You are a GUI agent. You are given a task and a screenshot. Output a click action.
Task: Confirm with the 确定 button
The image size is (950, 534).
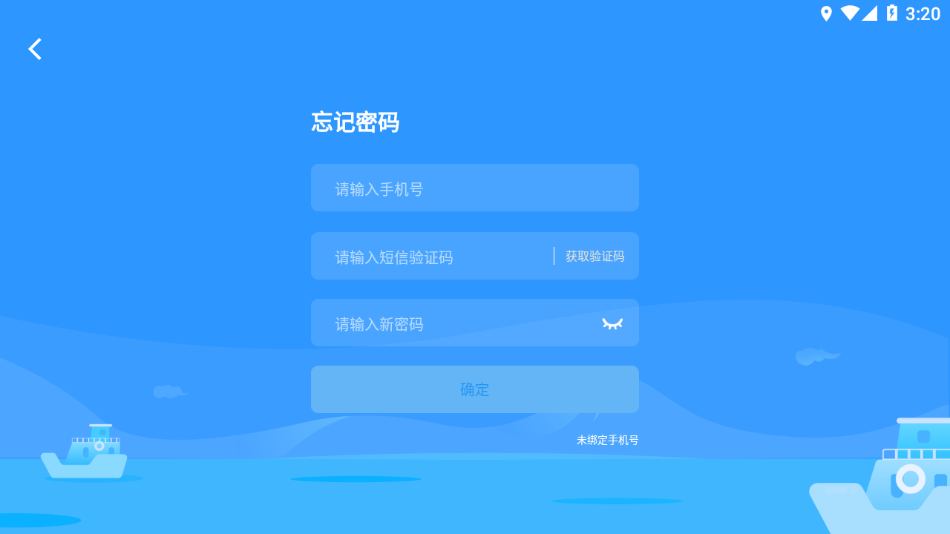(474, 389)
